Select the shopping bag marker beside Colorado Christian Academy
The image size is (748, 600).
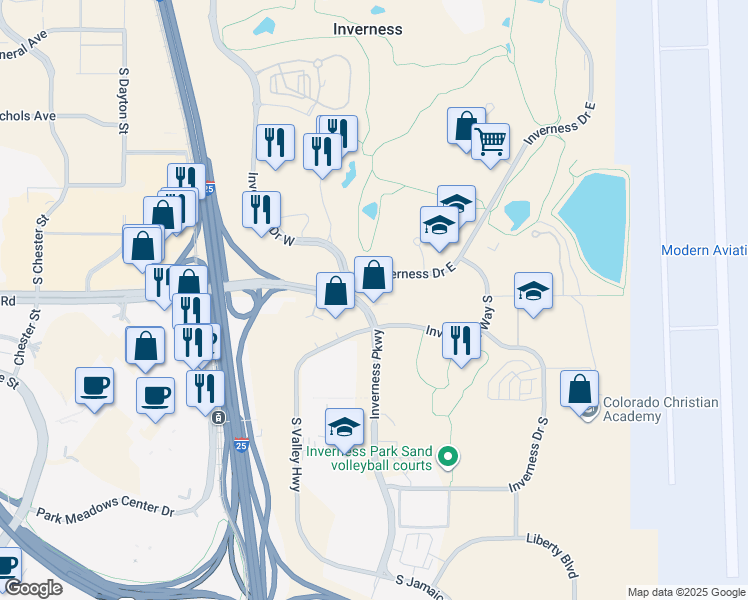(x=579, y=390)
